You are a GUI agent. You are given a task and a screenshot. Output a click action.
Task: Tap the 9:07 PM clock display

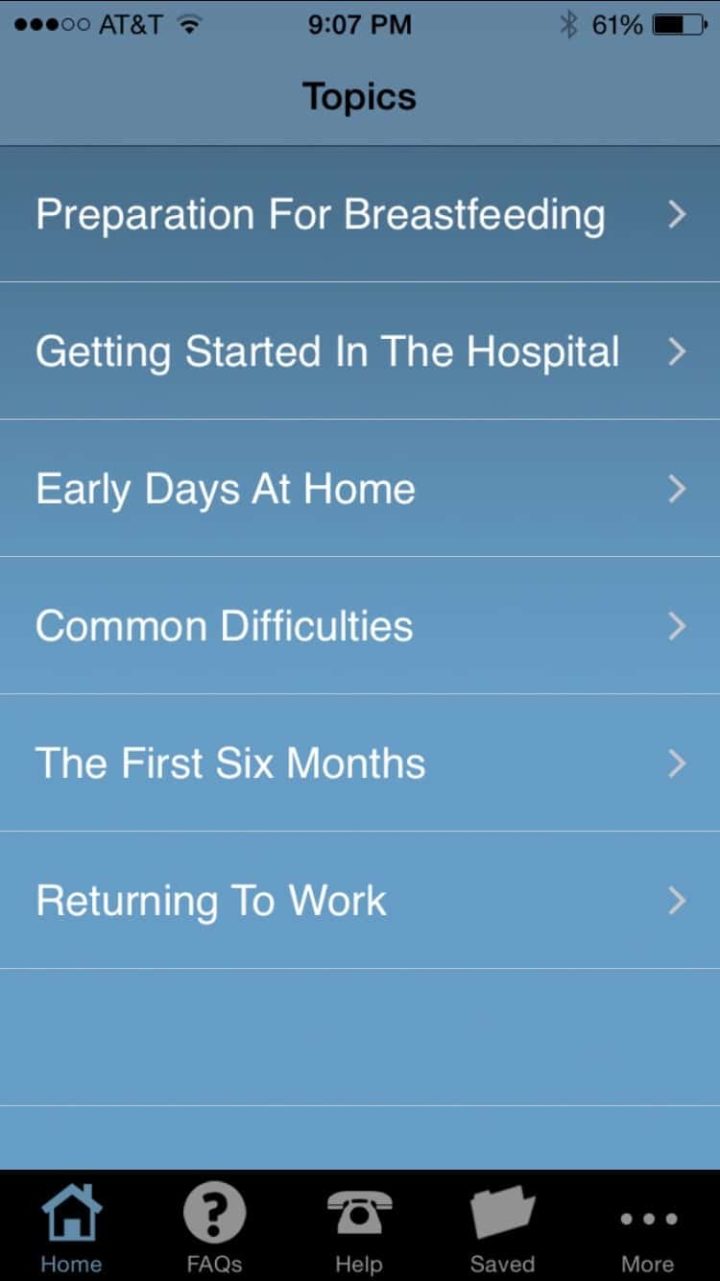[360, 22]
